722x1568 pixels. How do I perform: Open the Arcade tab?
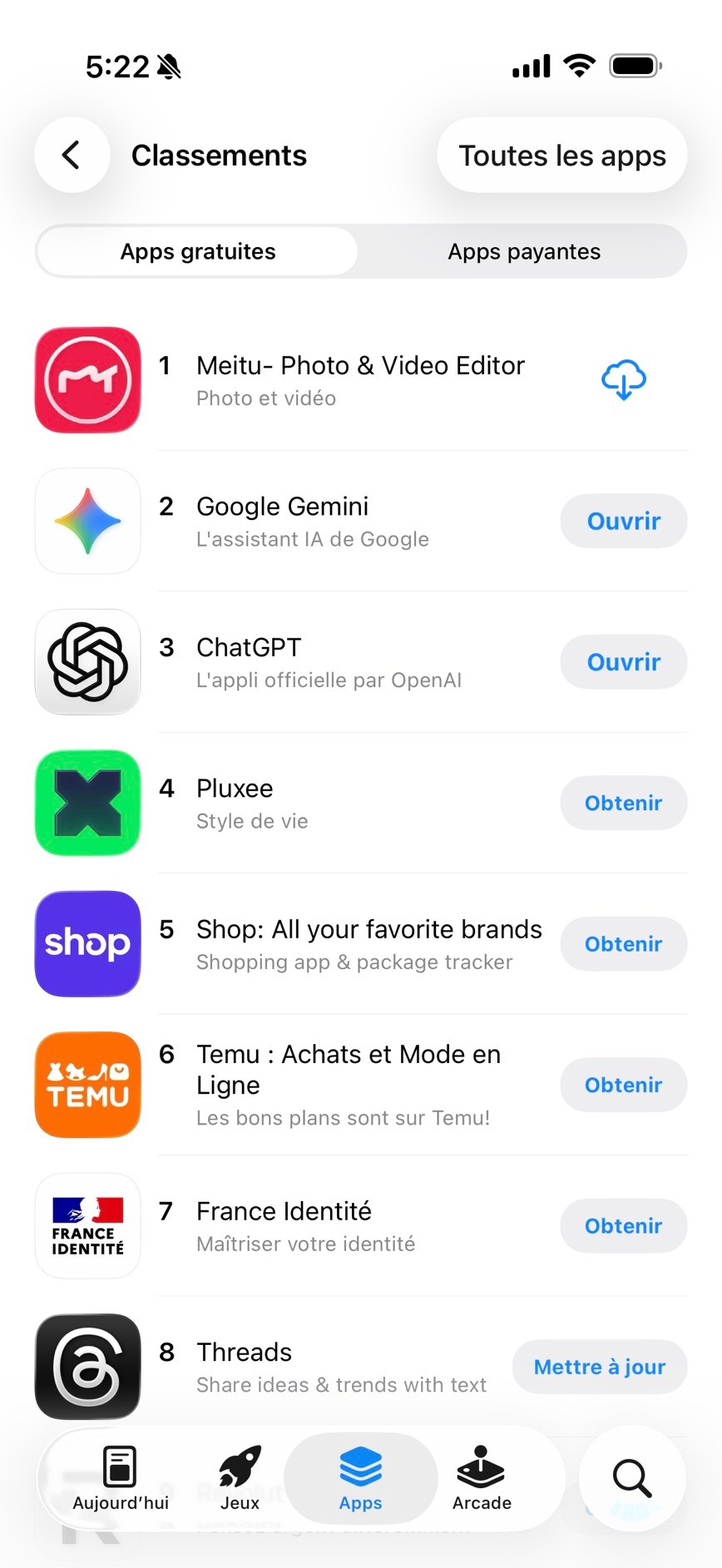(482, 1478)
